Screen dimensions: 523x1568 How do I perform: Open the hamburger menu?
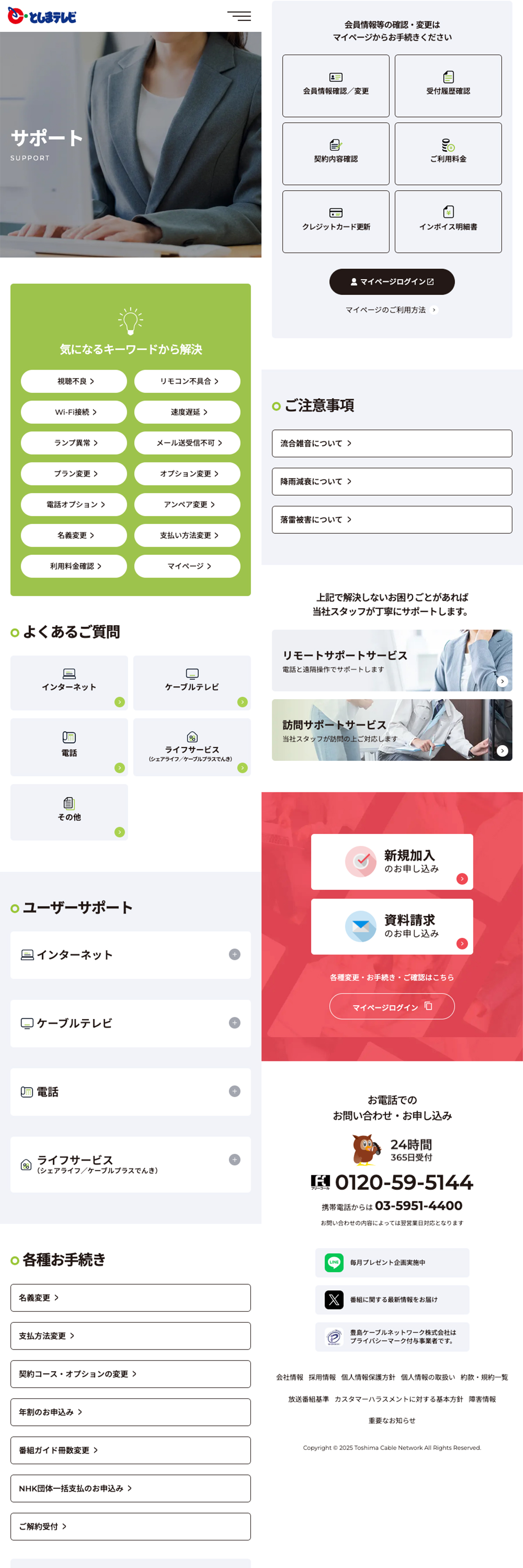click(x=239, y=16)
